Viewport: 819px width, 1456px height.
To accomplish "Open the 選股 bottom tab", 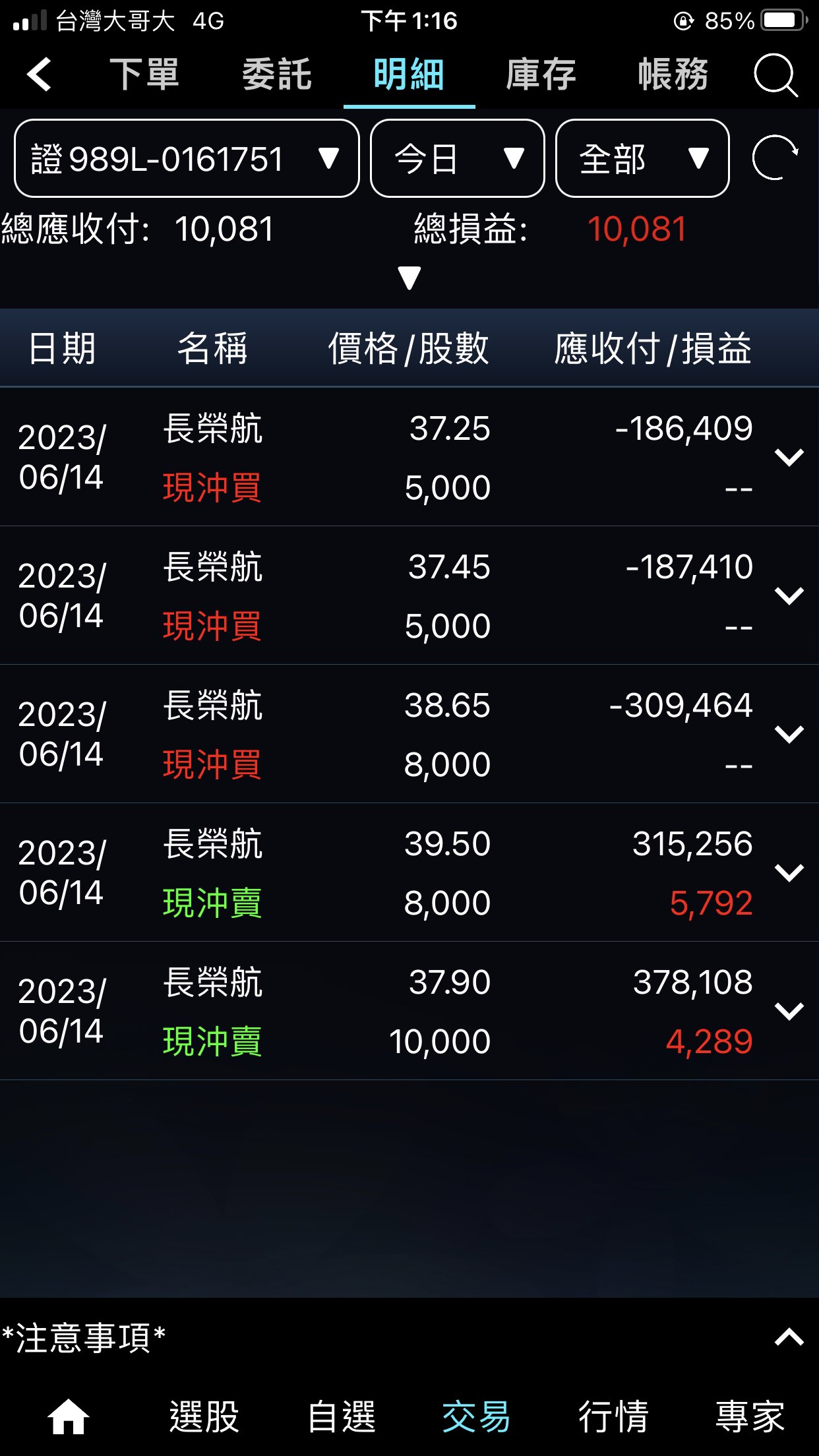I will pos(204,1417).
